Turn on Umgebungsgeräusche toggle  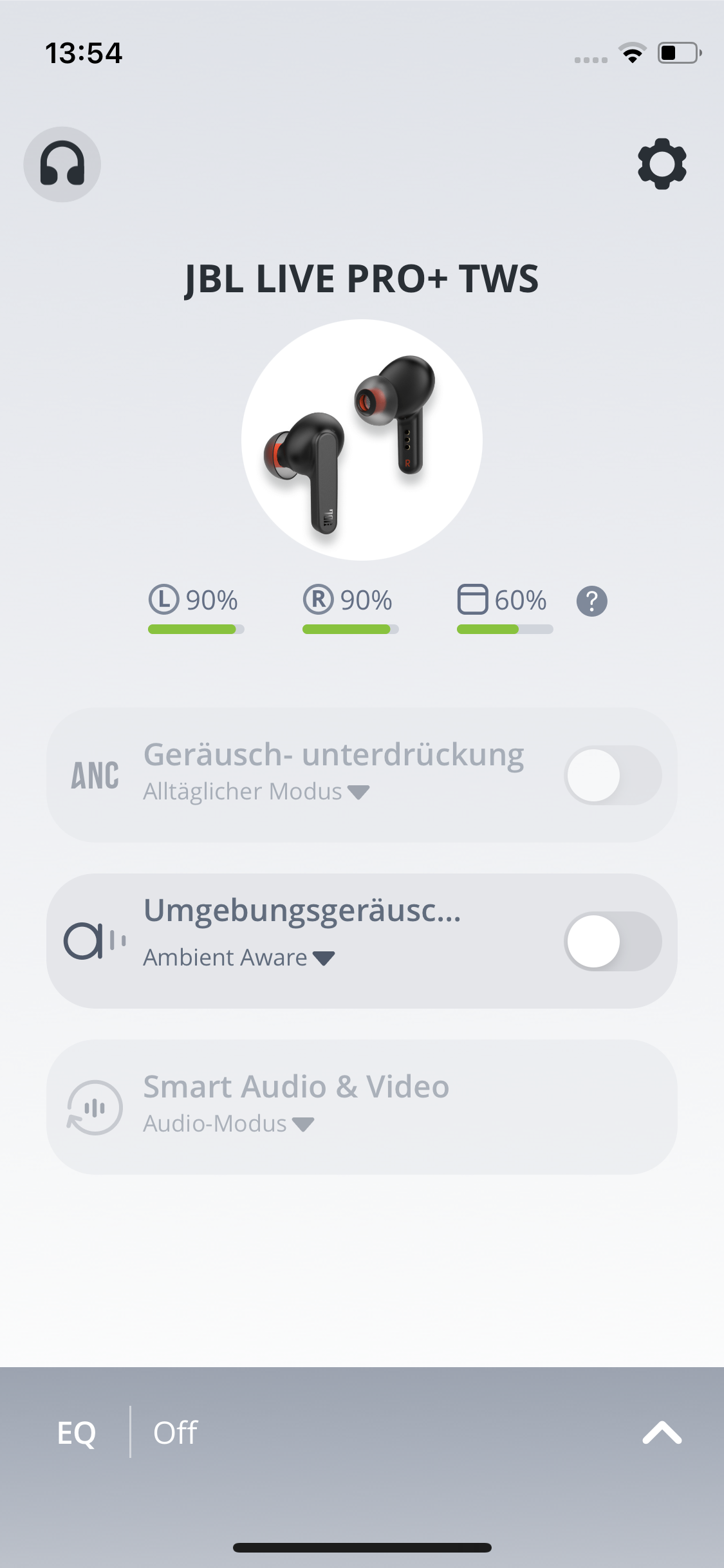point(613,941)
